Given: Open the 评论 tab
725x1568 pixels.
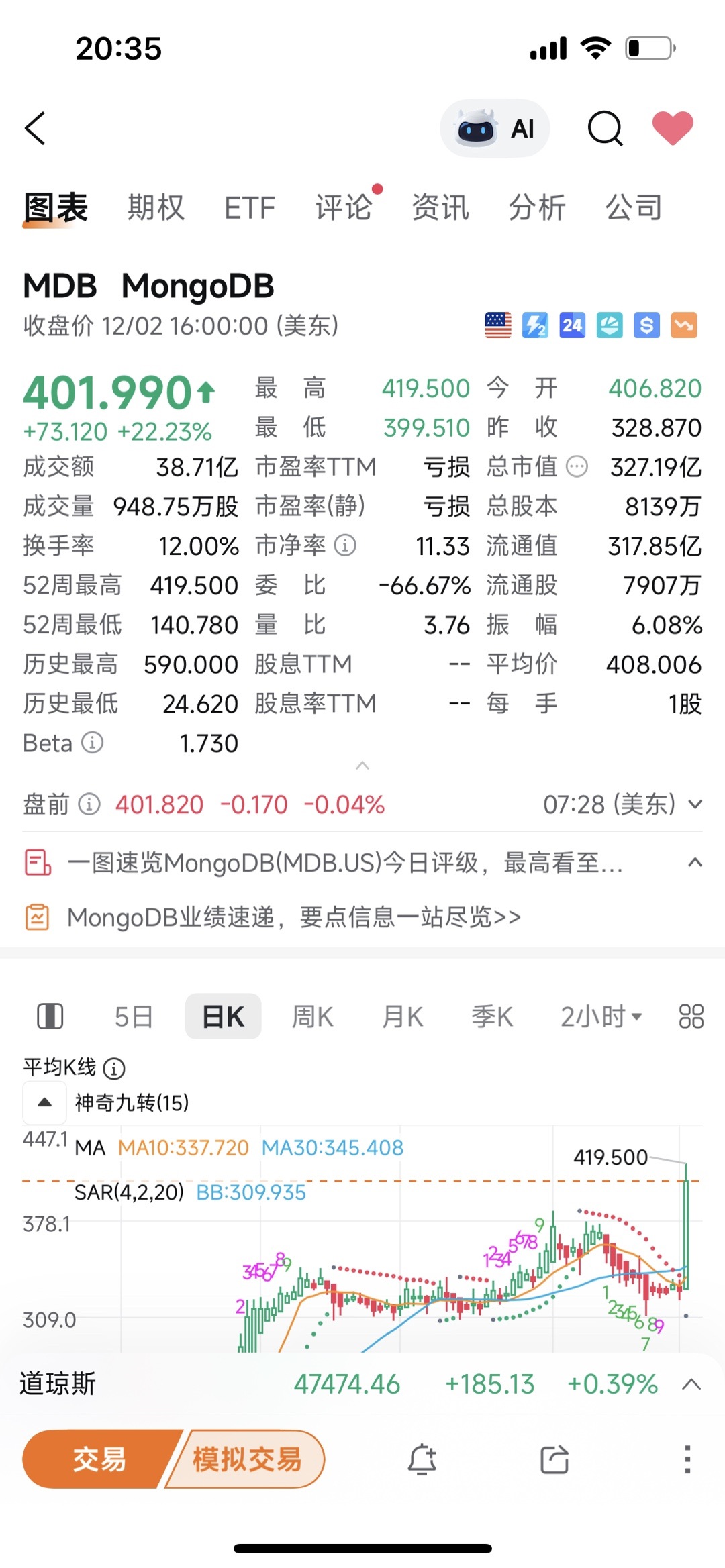Looking at the screenshot, I should pos(344,207).
